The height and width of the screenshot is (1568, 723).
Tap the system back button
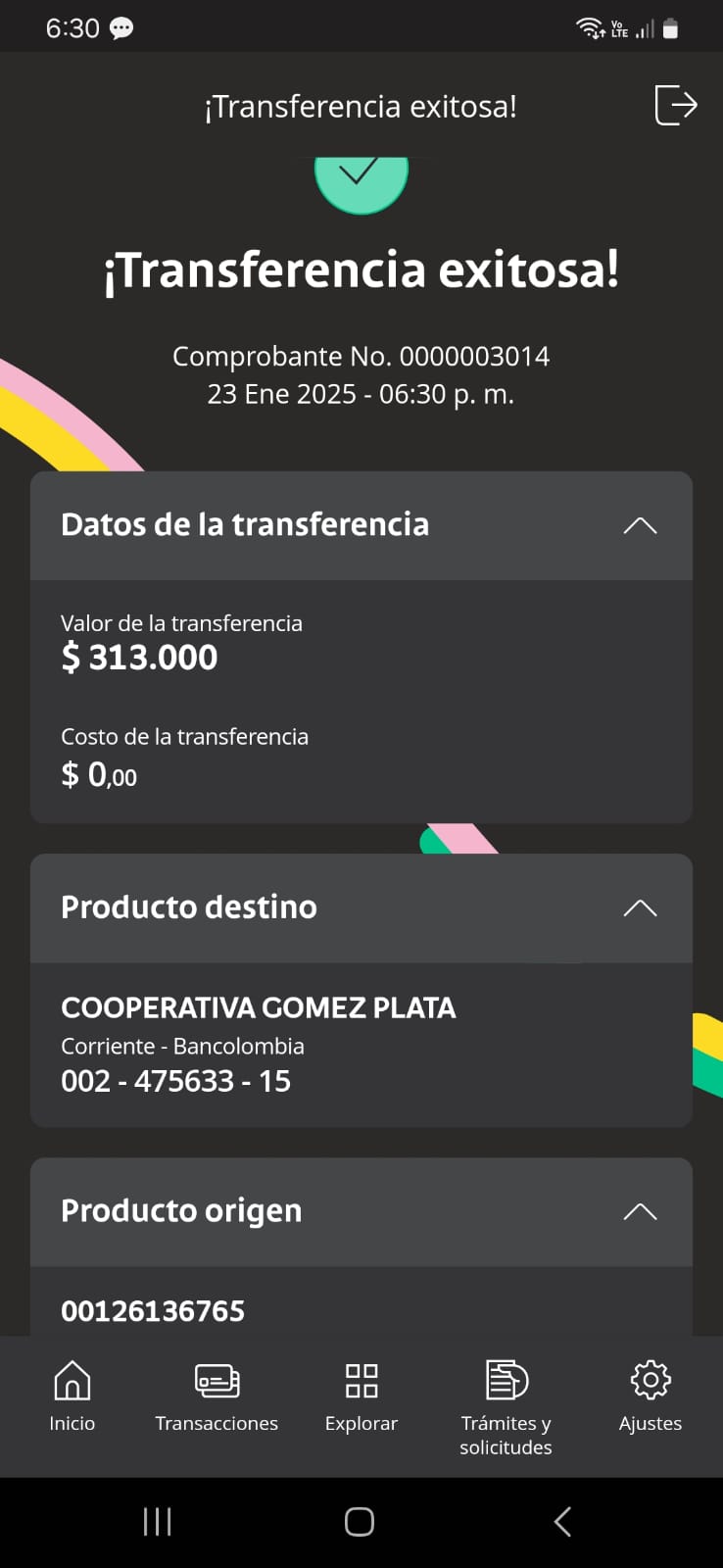(x=562, y=1522)
